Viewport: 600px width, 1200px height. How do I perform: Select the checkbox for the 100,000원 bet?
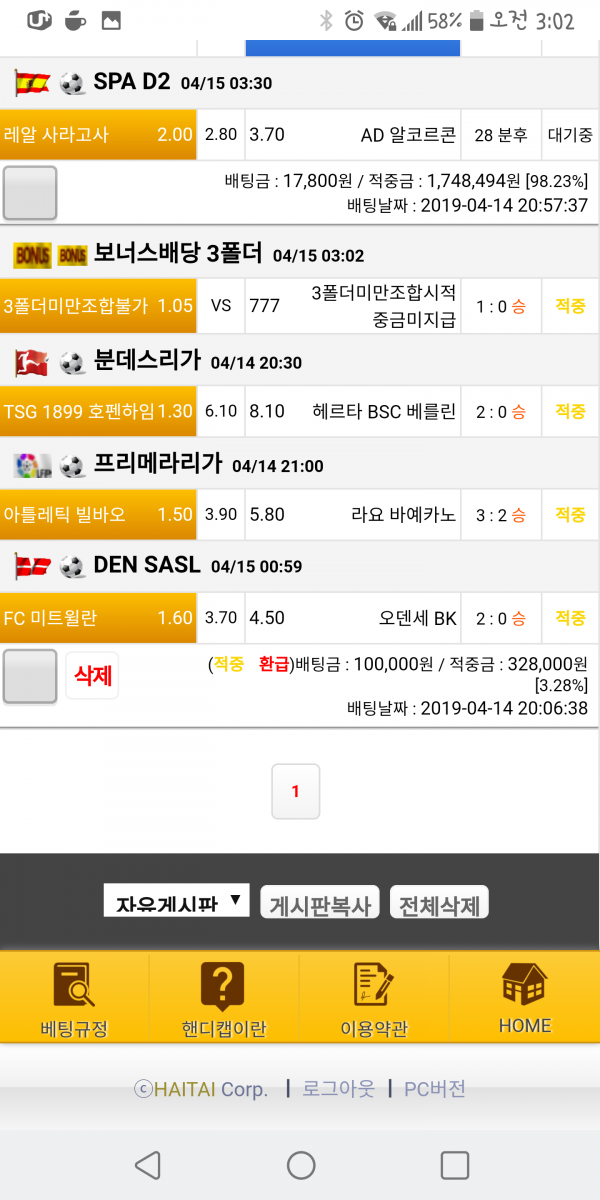(x=30, y=676)
